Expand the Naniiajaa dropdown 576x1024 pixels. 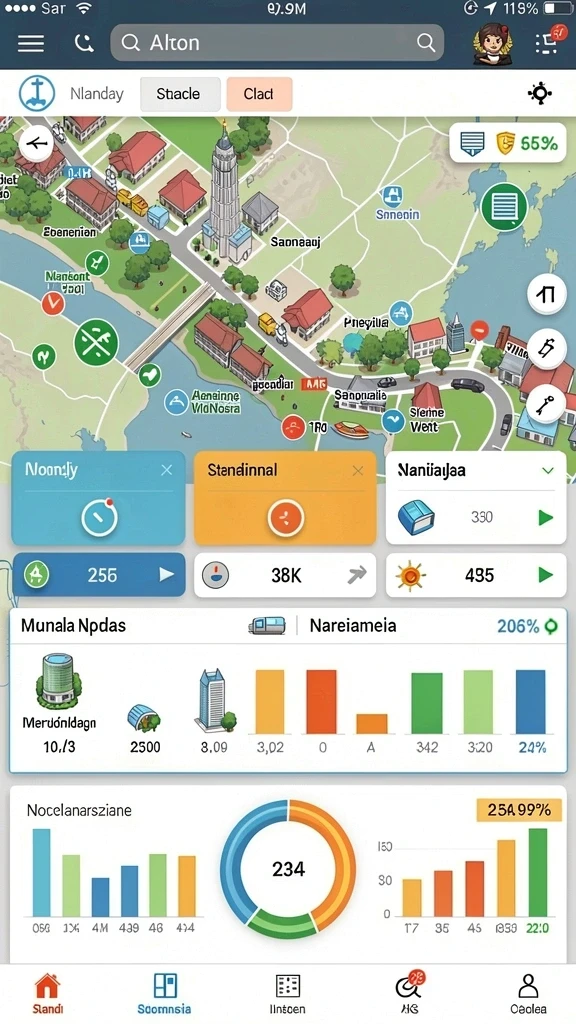point(548,470)
